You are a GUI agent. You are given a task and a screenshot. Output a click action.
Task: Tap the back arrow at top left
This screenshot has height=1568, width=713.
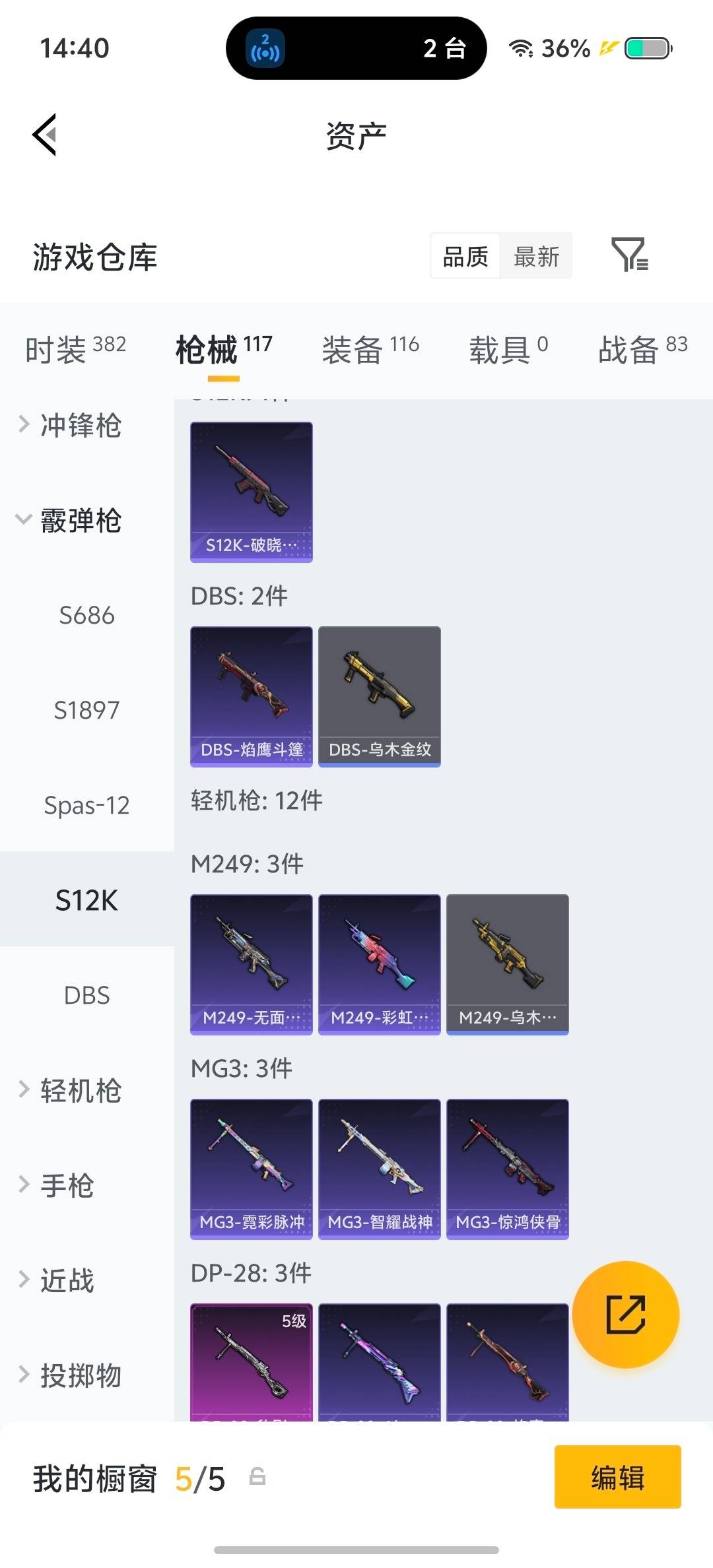(44, 135)
